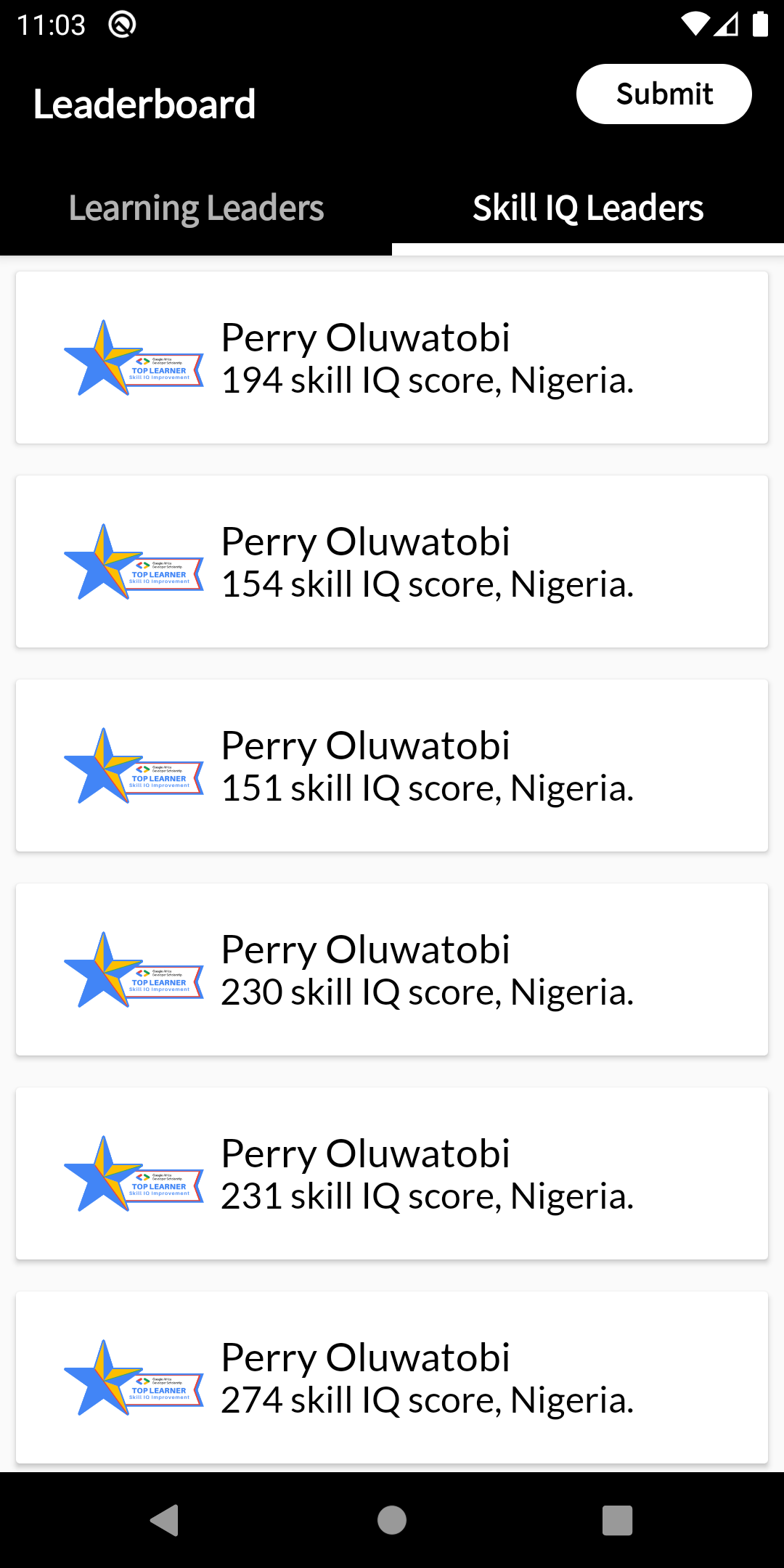Go to the home screen

(392, 1520)
